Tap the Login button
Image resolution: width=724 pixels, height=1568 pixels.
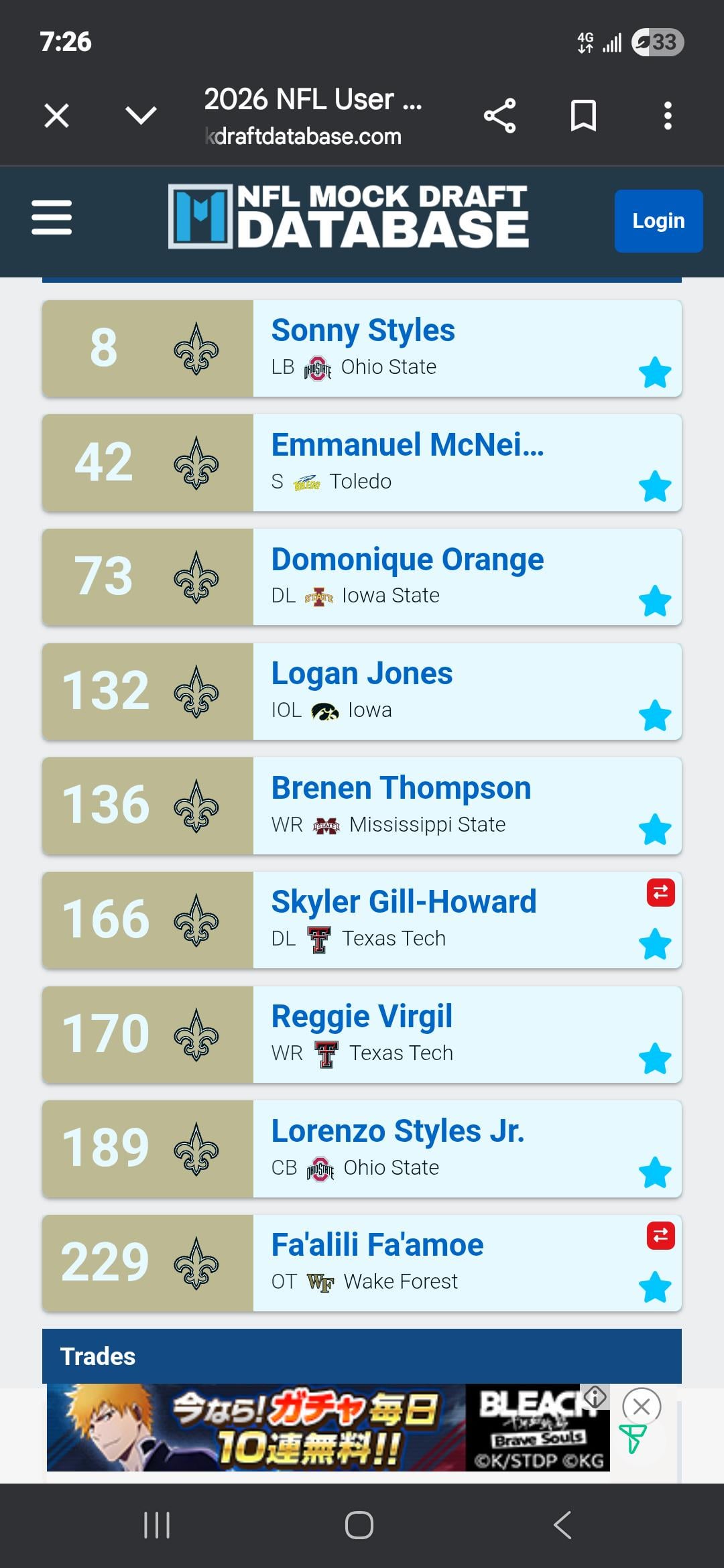(x=658, y=221)
